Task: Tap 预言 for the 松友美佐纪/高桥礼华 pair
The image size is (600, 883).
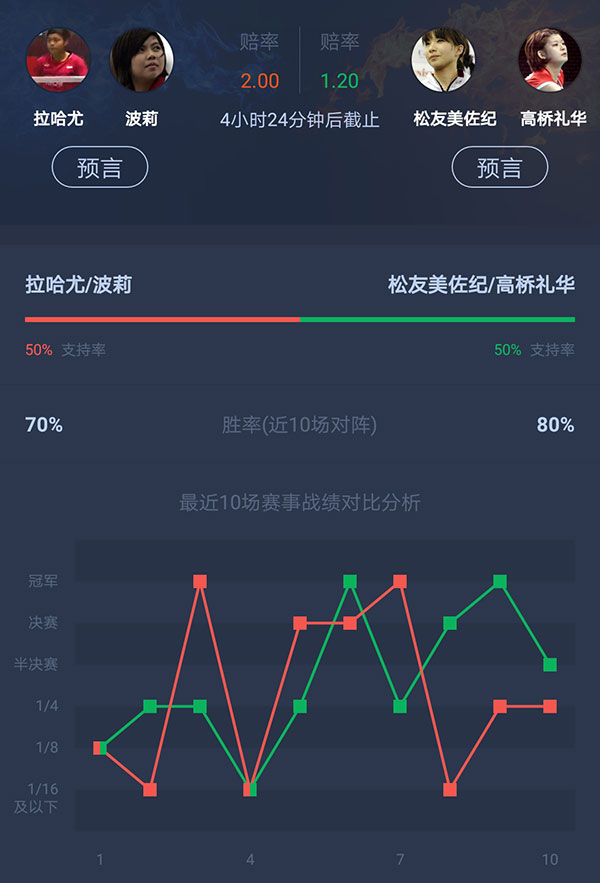Action: tap(499, 168)
